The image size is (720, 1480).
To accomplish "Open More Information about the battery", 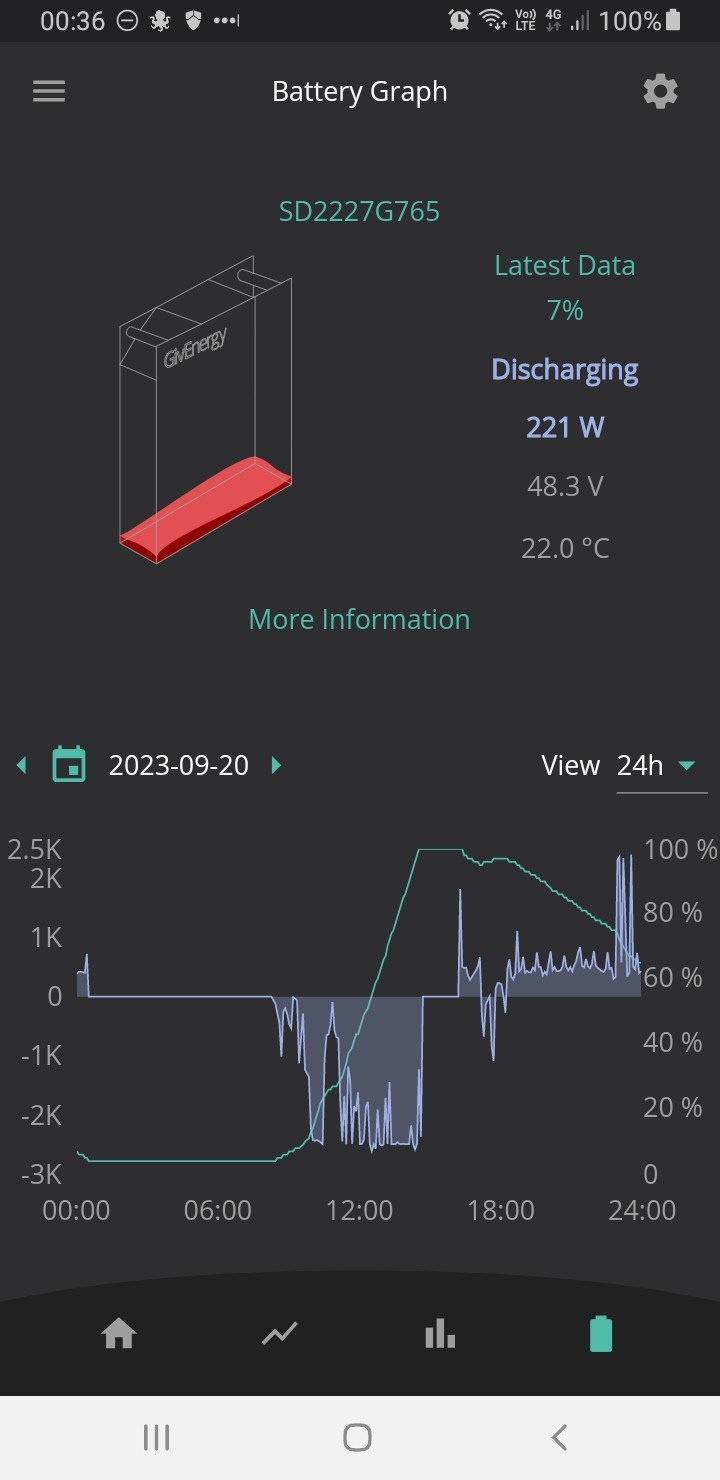I will (359, 619).
